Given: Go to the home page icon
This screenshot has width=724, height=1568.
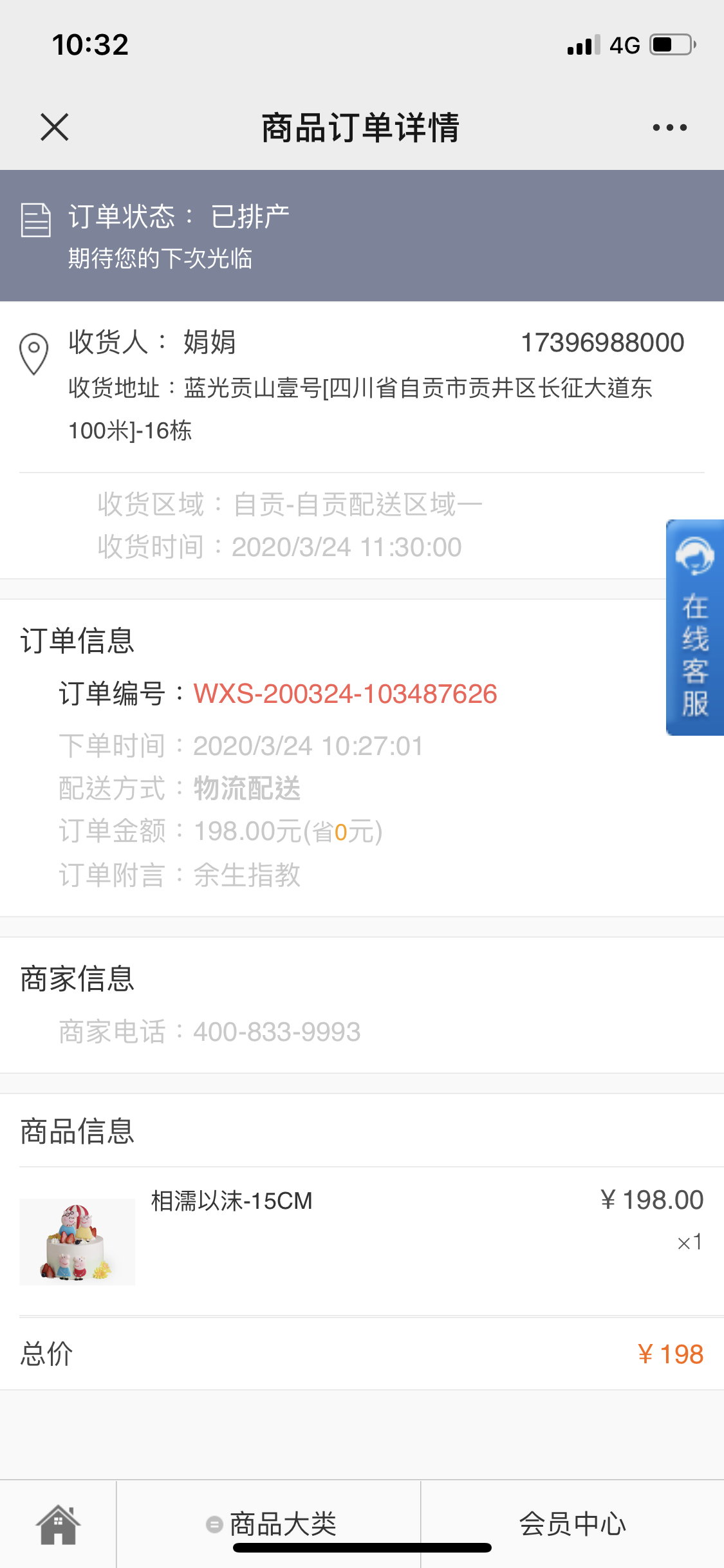Looking at the screenshot, I should coord(58,1524).
